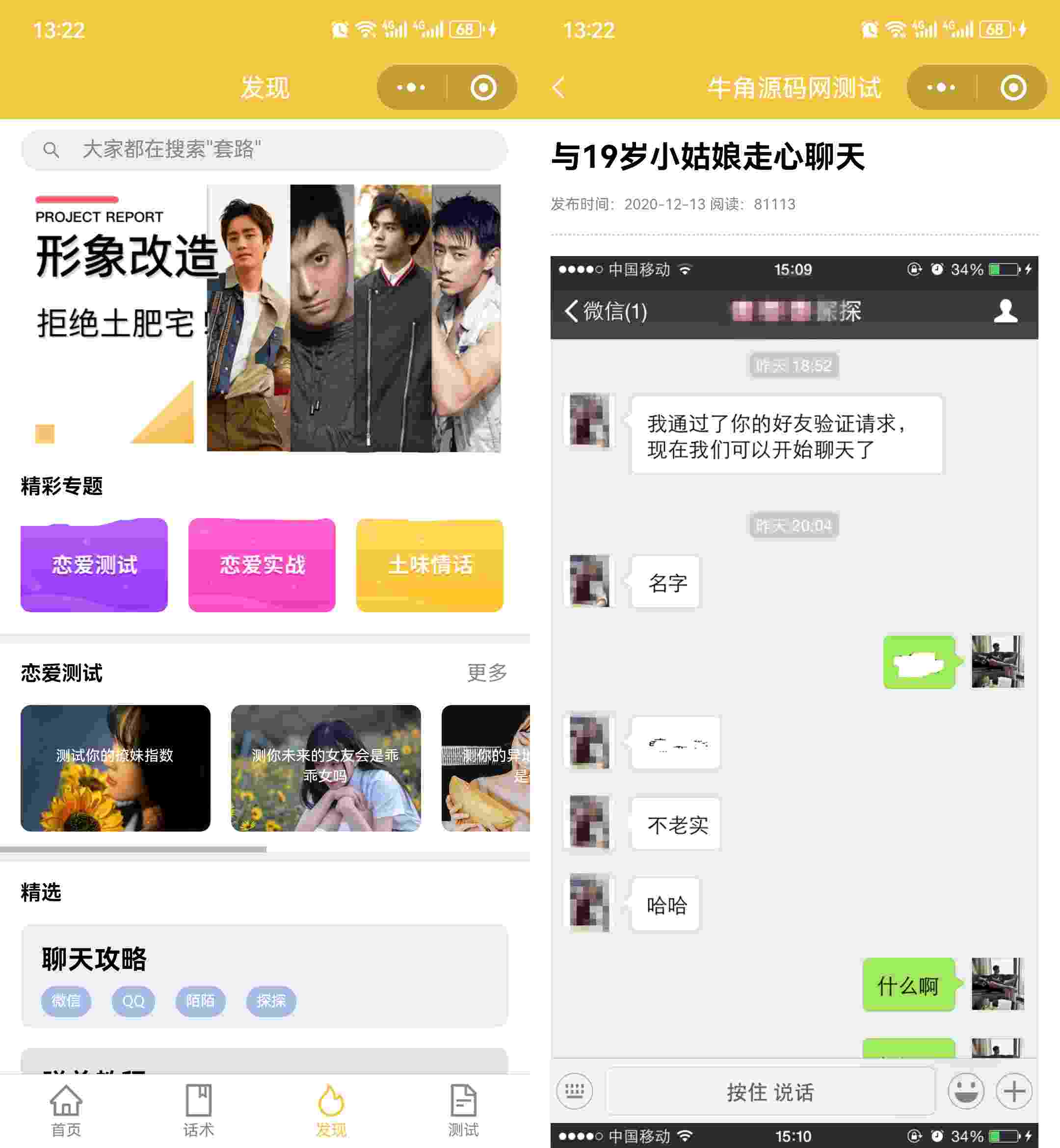Open the 测试你的撩妹指数 test
This screenshot has width=1060, height=1148.
click(x=115, y=768)
